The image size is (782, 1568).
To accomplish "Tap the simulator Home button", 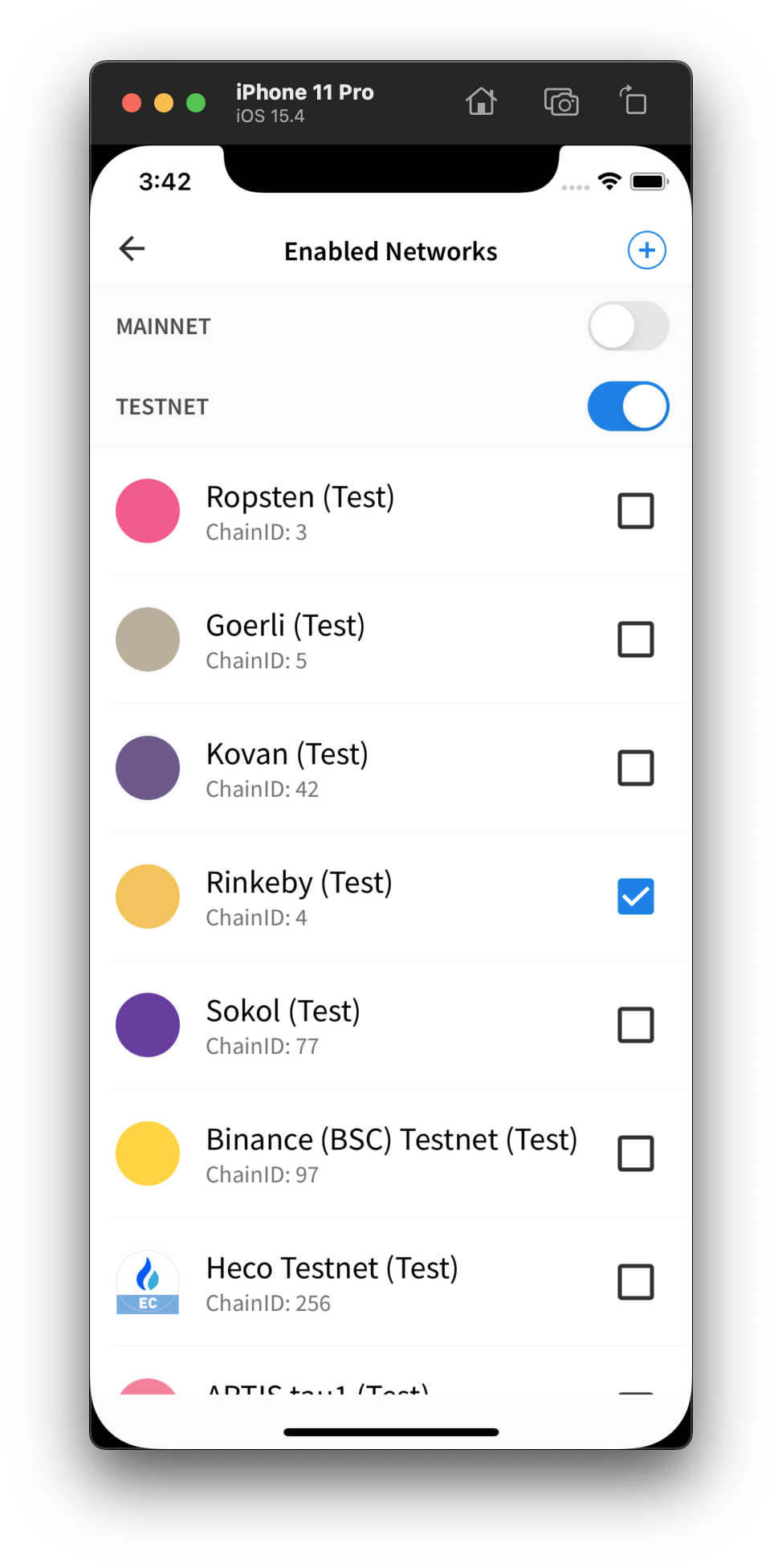I will coord(481,102).
